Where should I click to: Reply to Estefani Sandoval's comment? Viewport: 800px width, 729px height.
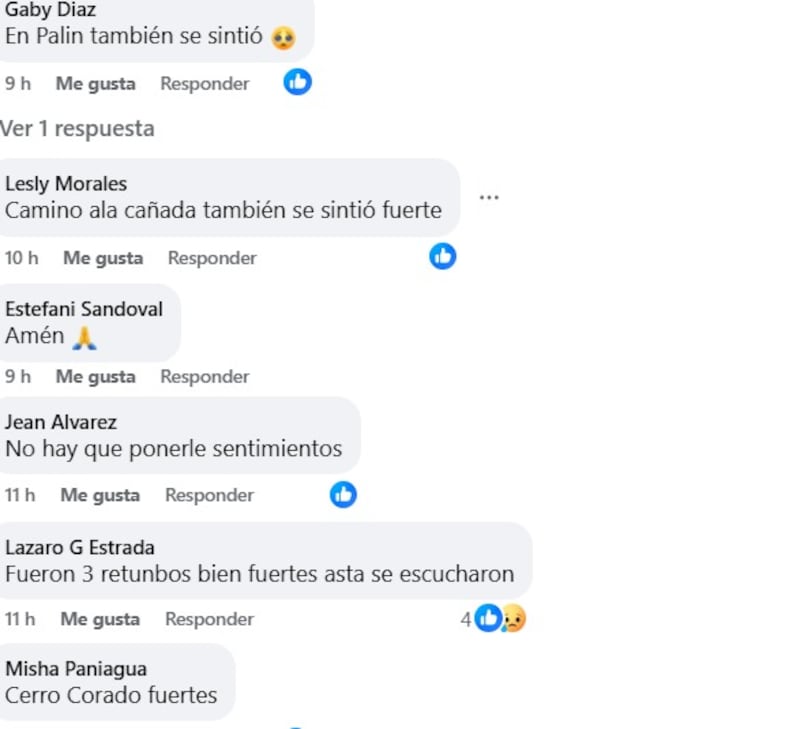click(204, 377)
